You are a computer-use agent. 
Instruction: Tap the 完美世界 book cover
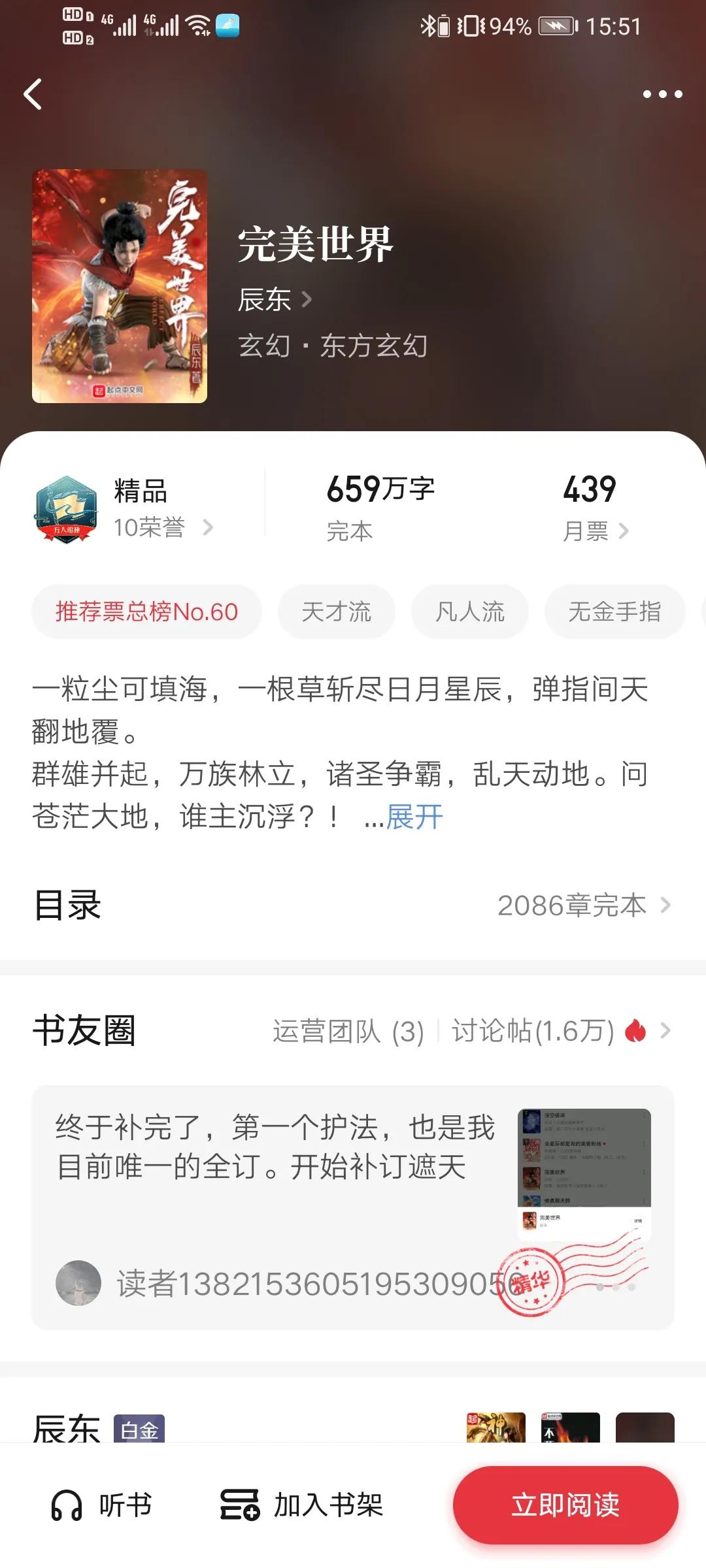pos(120,286)
